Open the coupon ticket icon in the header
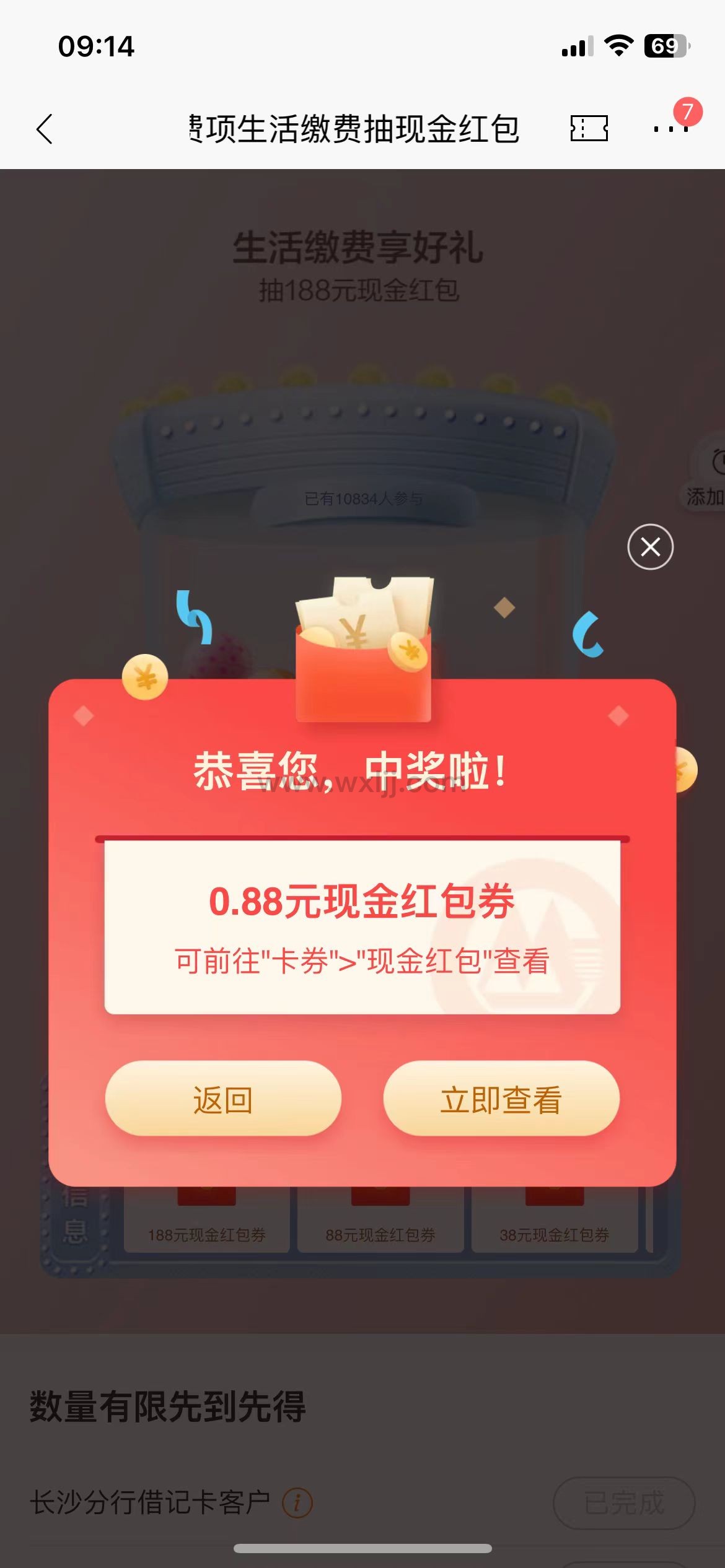 [x=589, y=129]
